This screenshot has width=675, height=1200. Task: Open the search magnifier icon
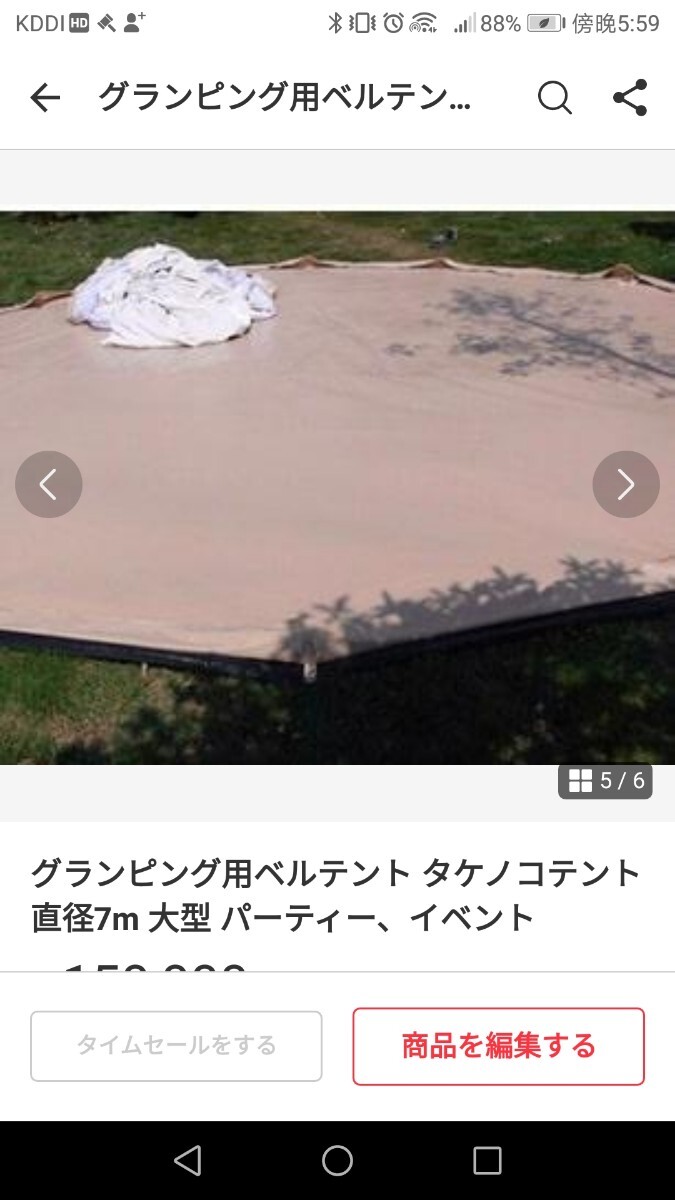point(554,98)
